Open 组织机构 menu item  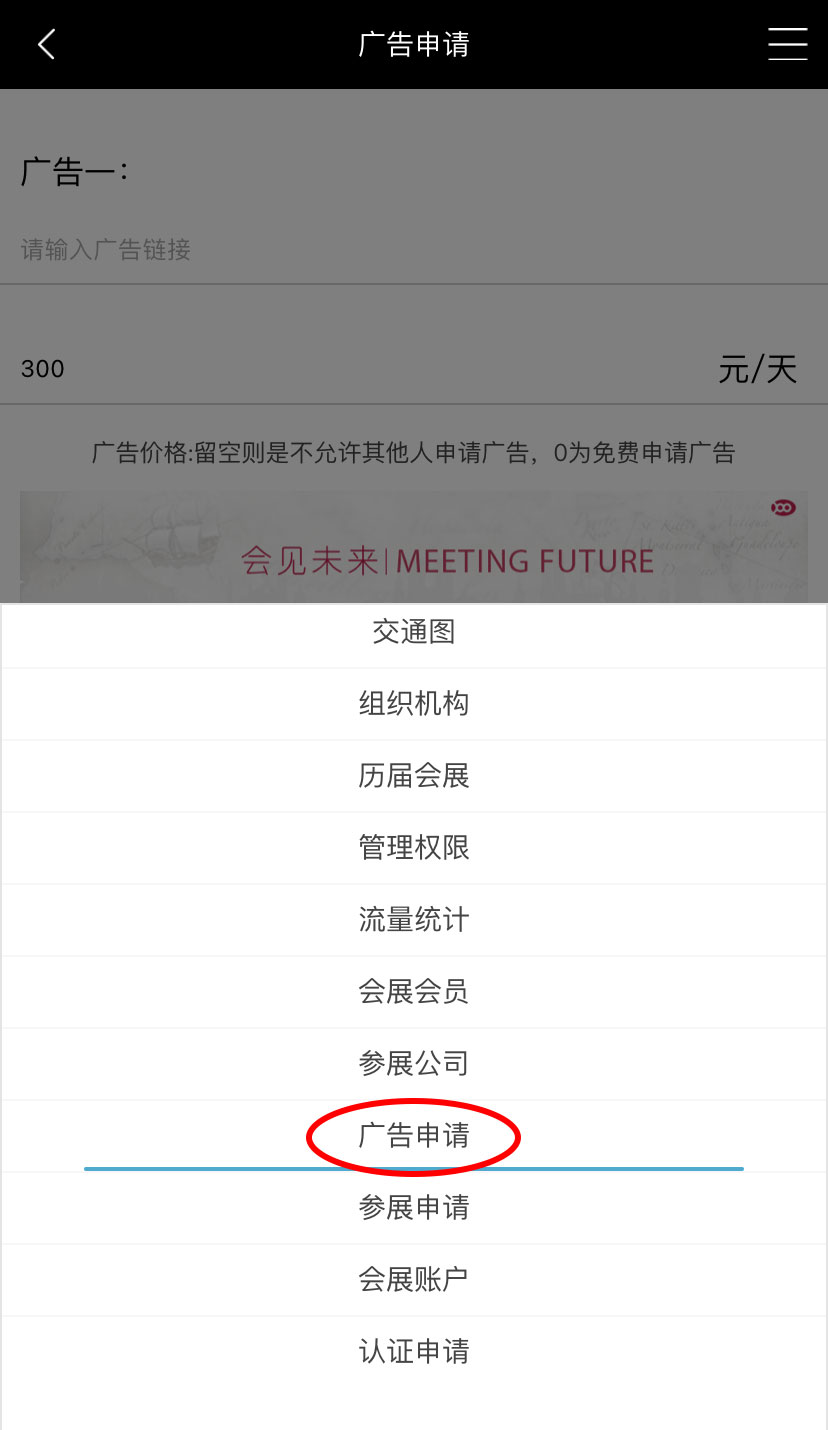413,704
